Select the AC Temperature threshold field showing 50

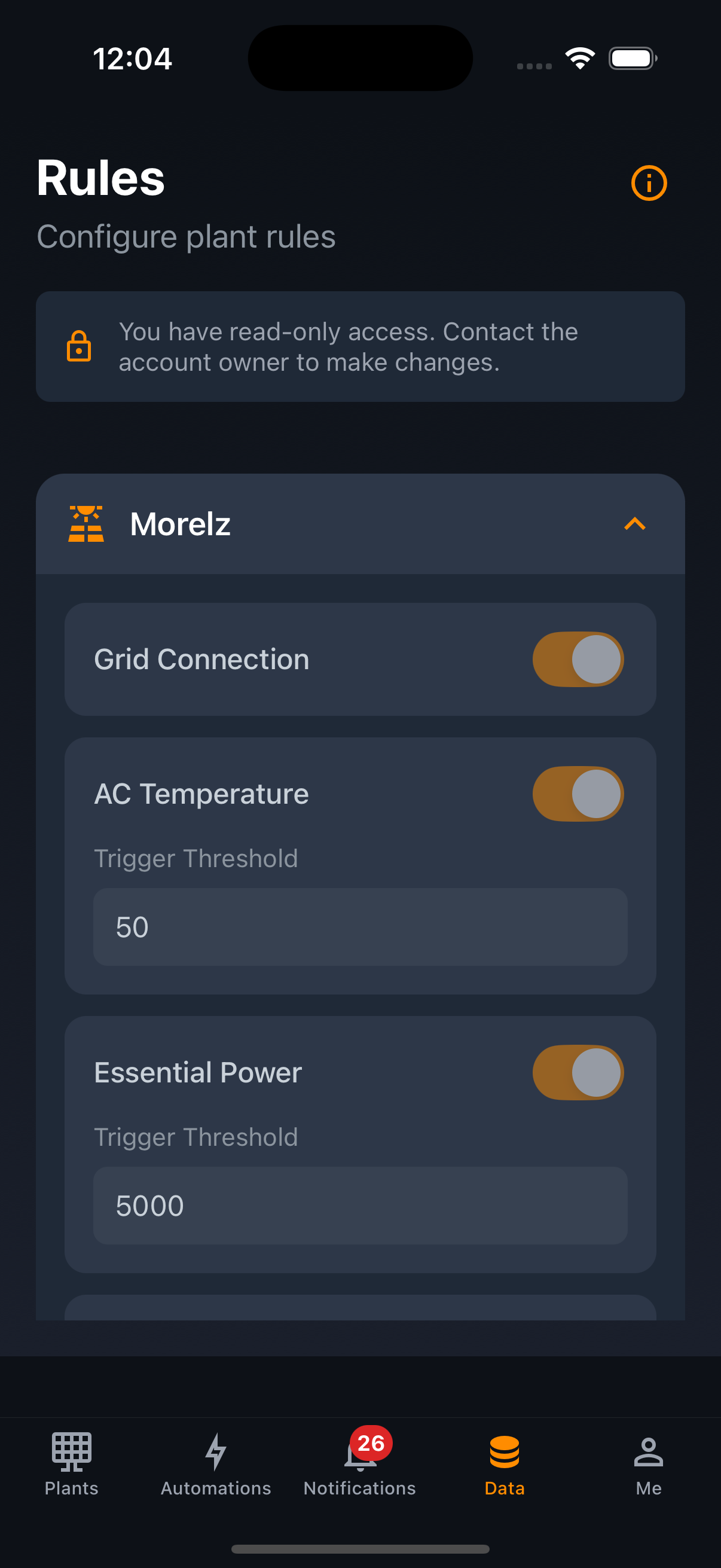[360, 926]
